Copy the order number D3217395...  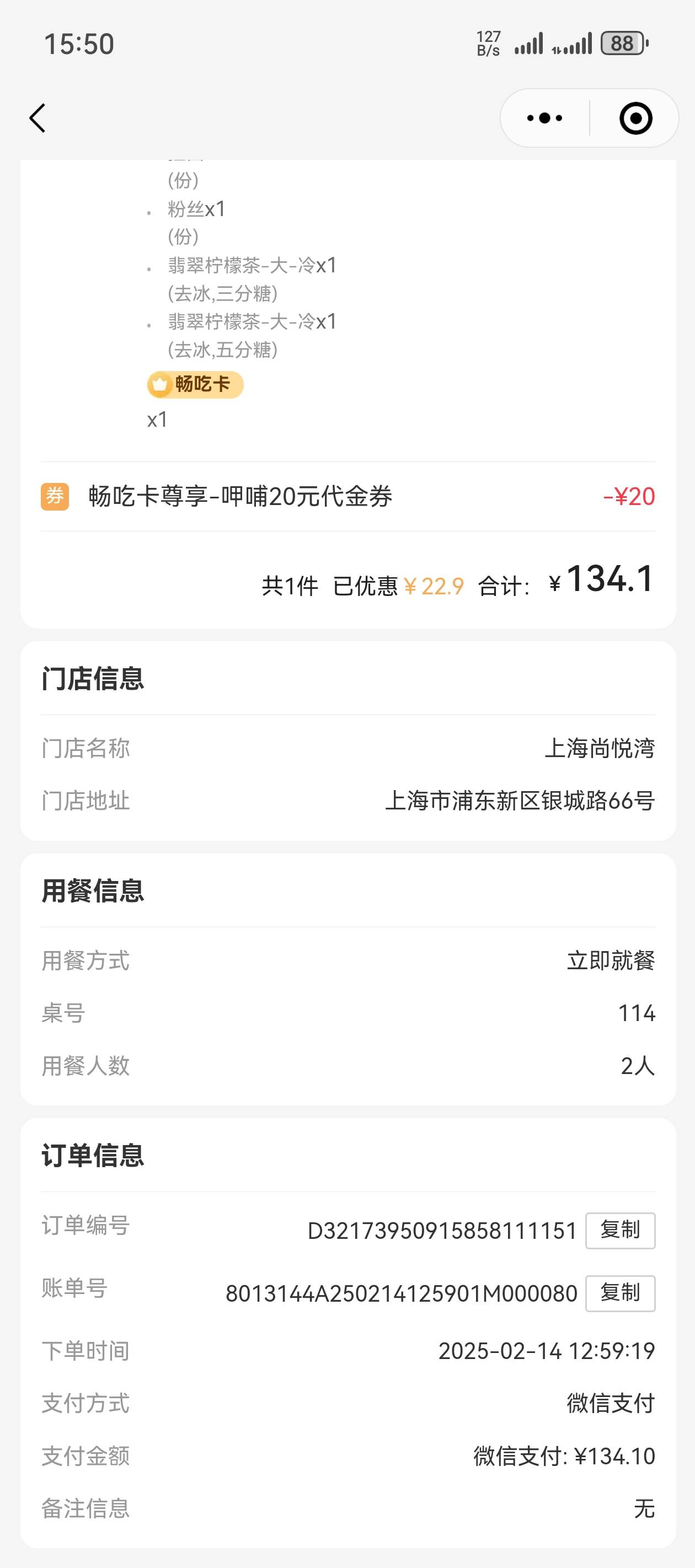pyautogui.click(x=620, y=1230)
